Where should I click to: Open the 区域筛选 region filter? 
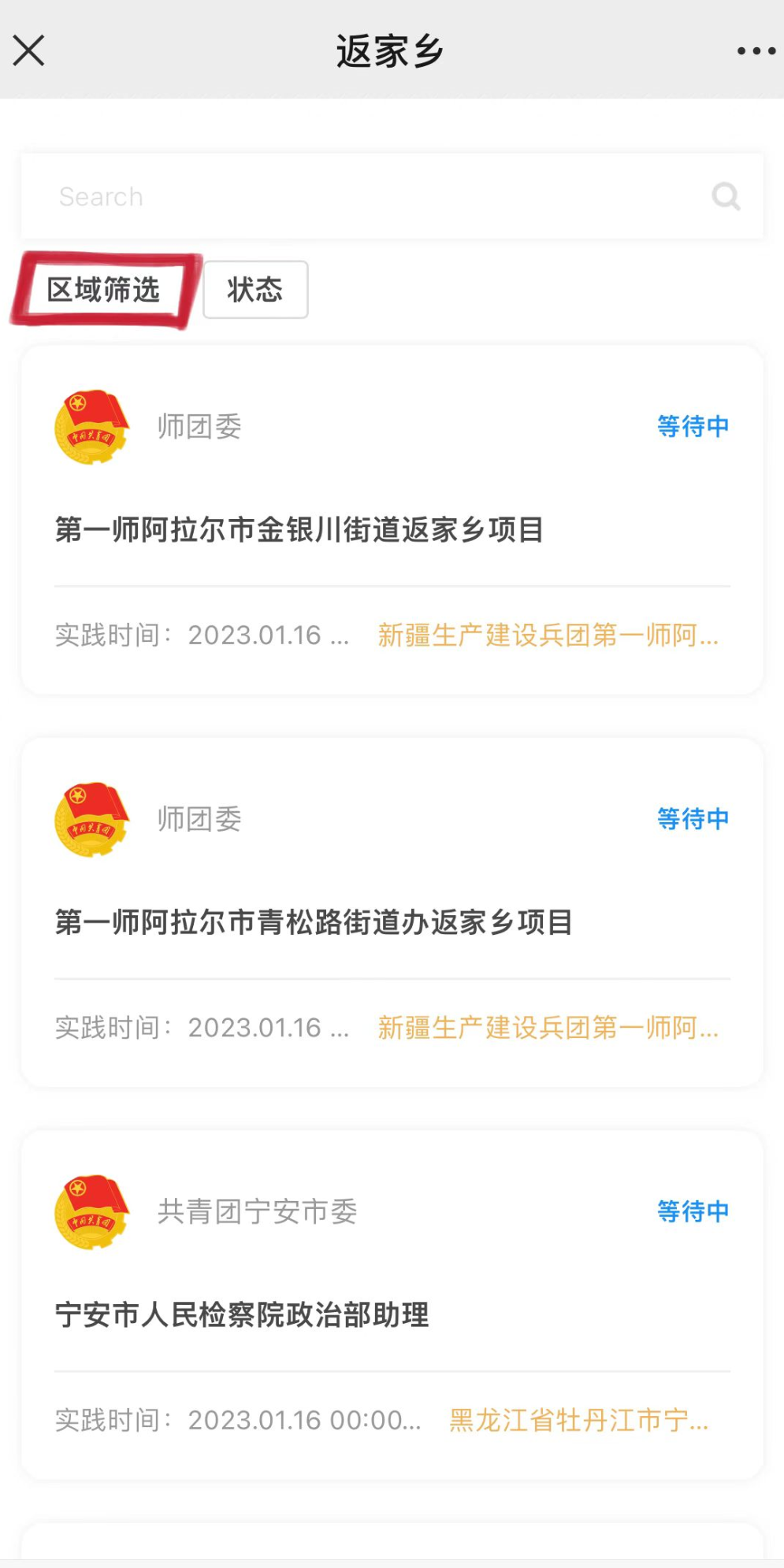click(x=103, y=290)
